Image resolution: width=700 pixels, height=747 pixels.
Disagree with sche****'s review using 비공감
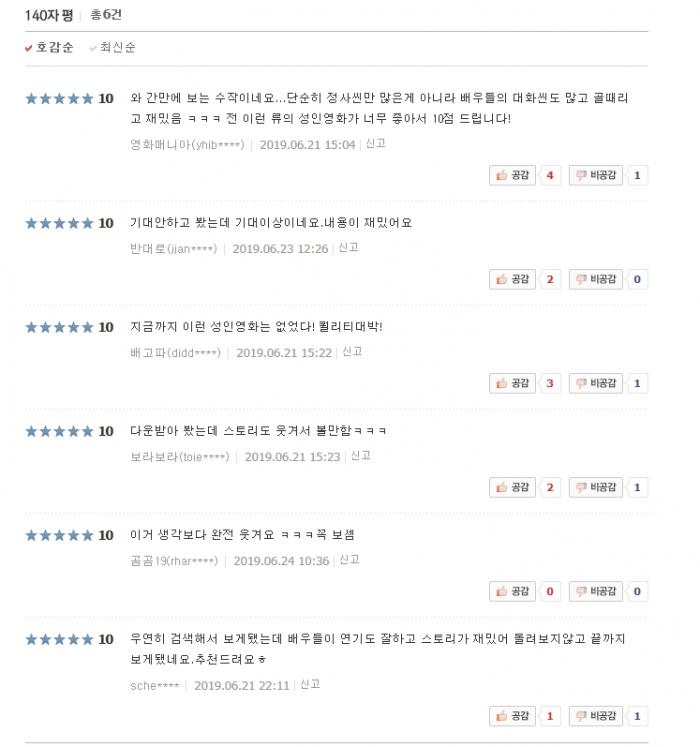click(596, 716)
